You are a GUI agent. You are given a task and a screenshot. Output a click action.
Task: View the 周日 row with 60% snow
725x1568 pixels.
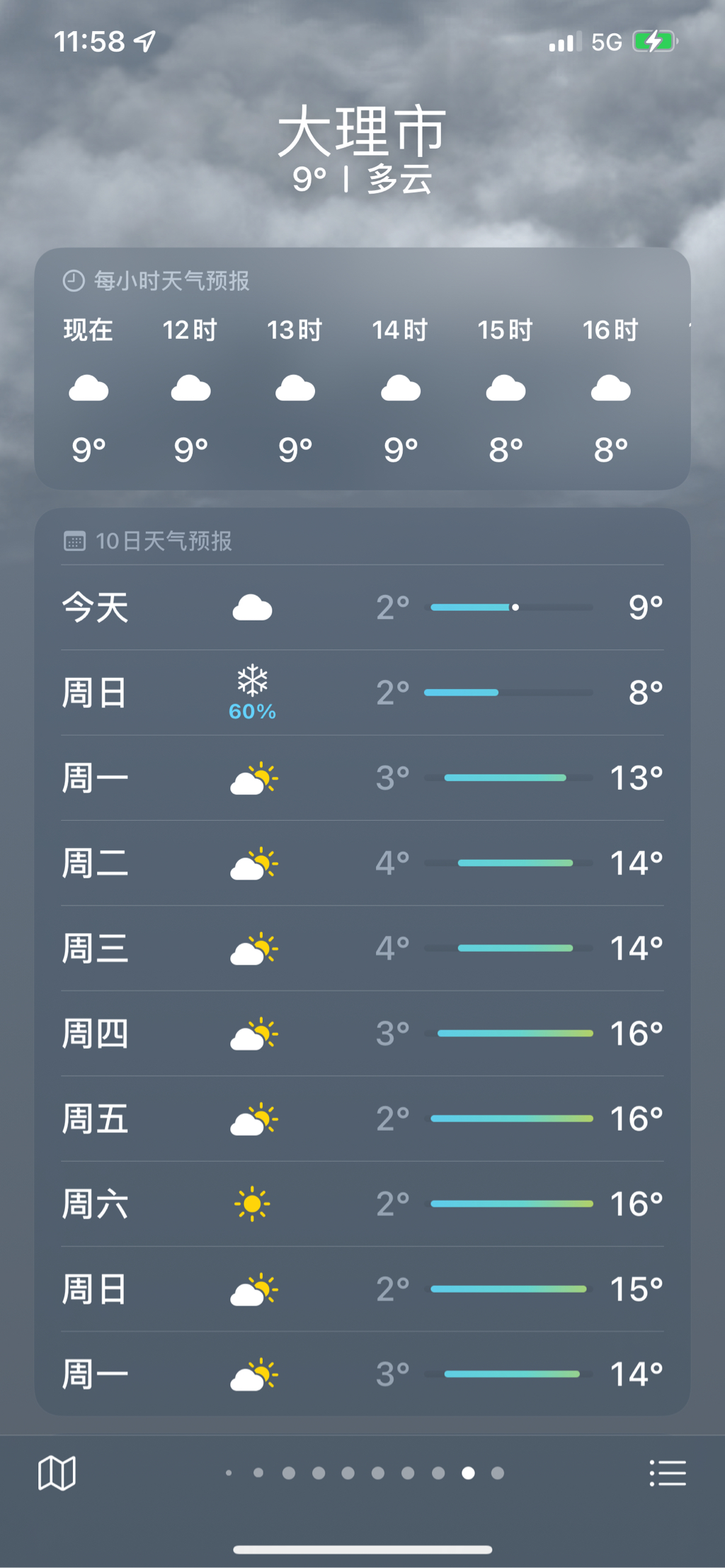(362, 693)
